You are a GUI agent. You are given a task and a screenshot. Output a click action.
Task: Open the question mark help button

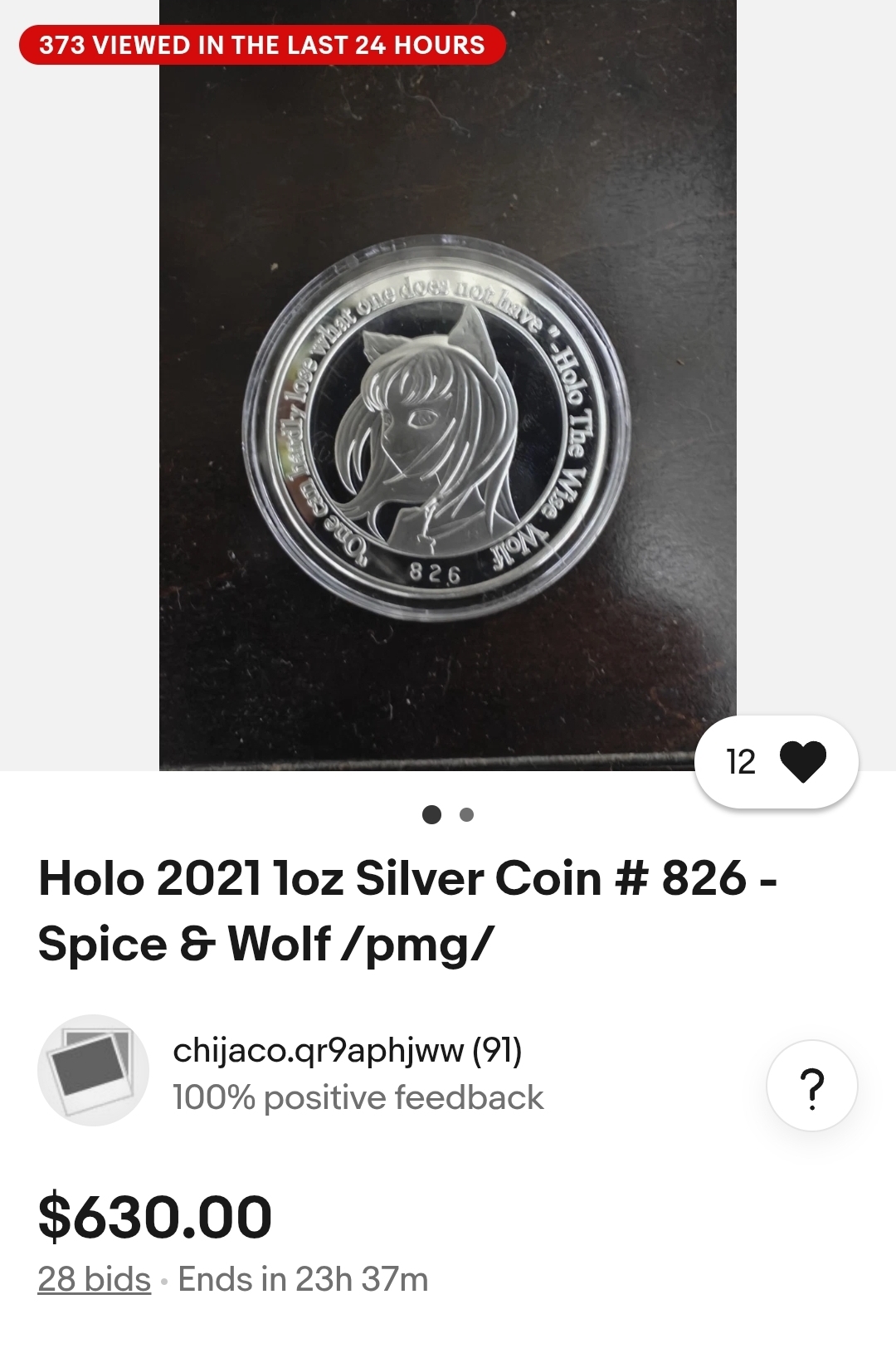[x=811, y=1086]
